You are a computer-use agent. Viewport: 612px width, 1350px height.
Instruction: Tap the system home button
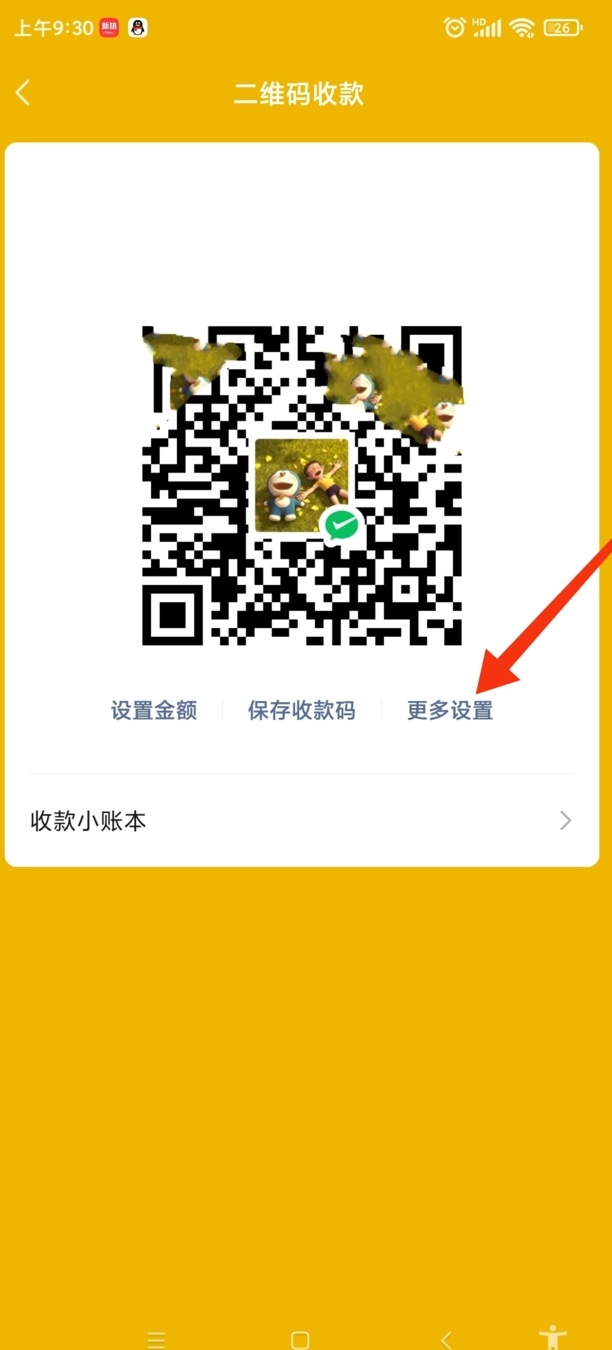pos(300,1339)
